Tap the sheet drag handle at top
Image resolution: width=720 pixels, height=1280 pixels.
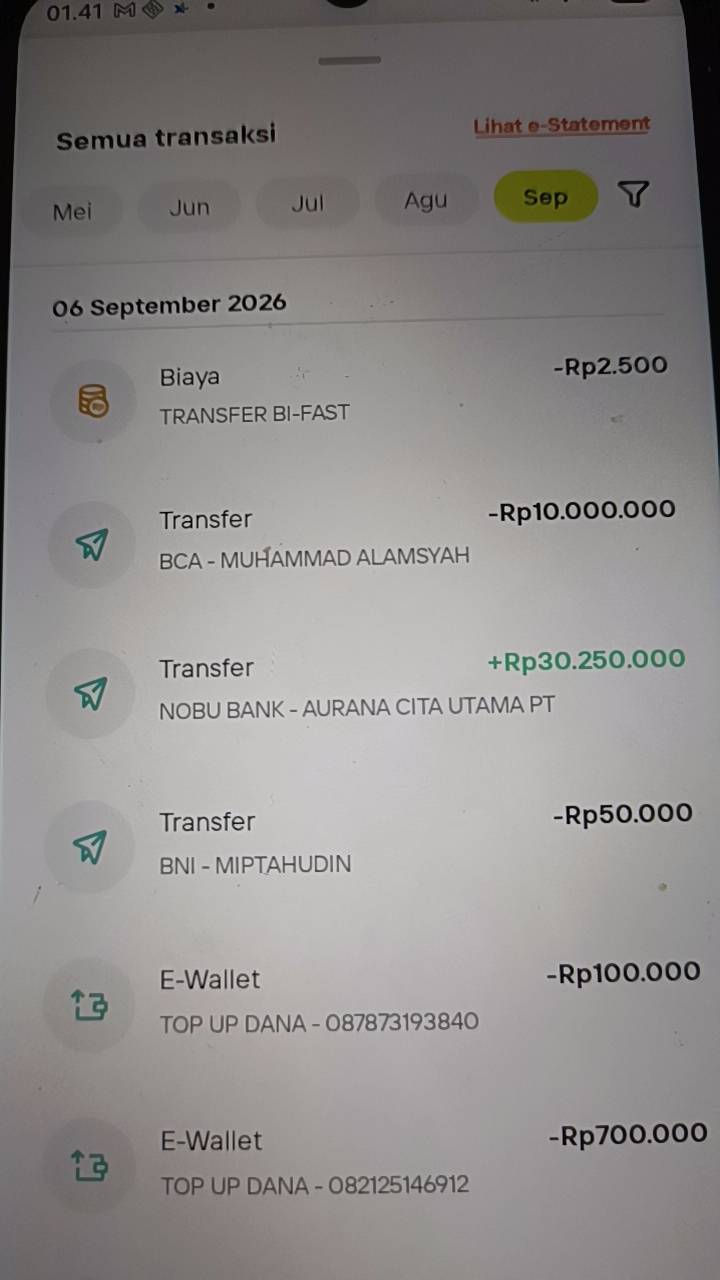click(x=350, y=60)
